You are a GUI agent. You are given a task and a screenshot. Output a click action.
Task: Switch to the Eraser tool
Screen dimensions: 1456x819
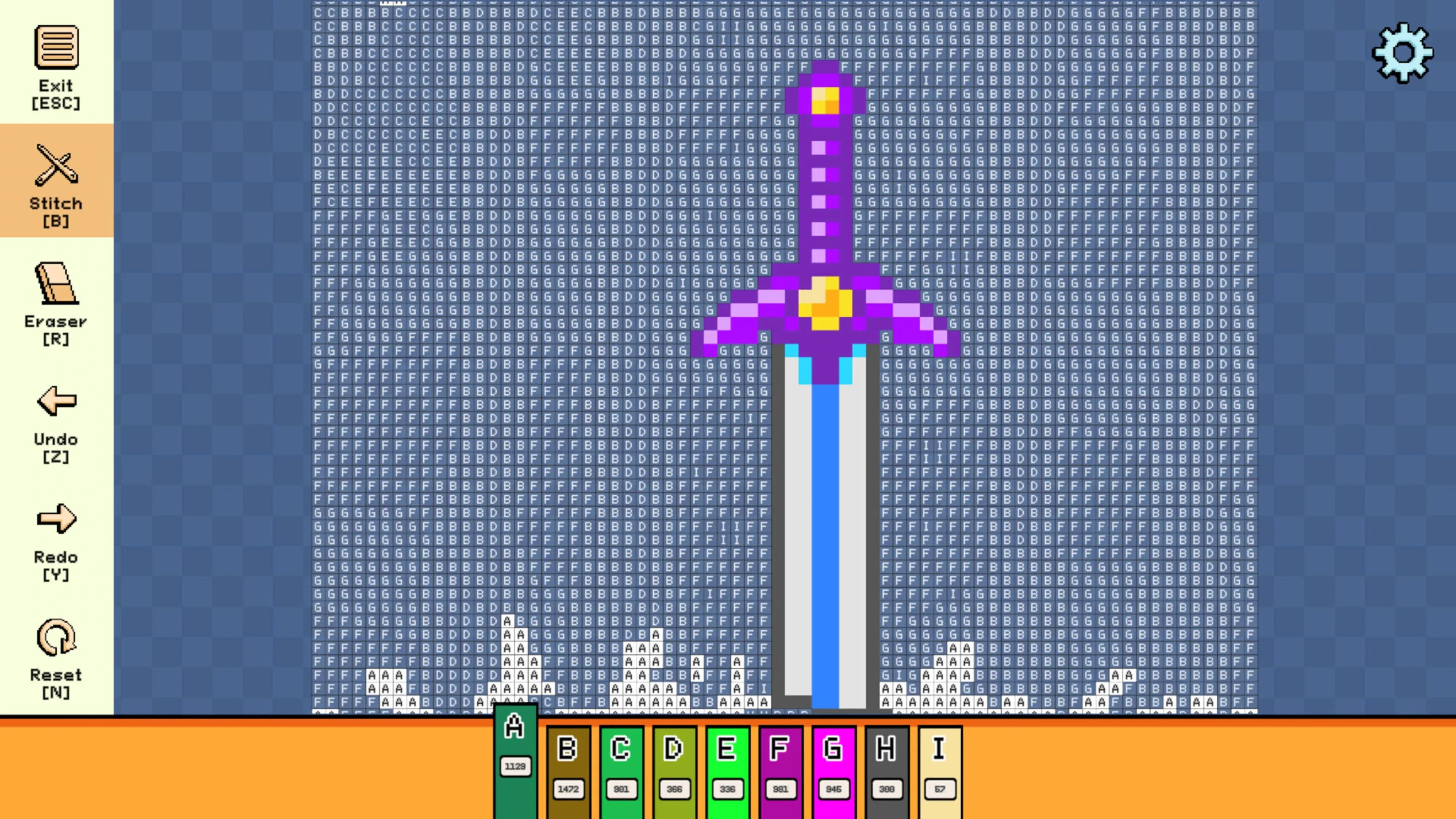(56, 303)
